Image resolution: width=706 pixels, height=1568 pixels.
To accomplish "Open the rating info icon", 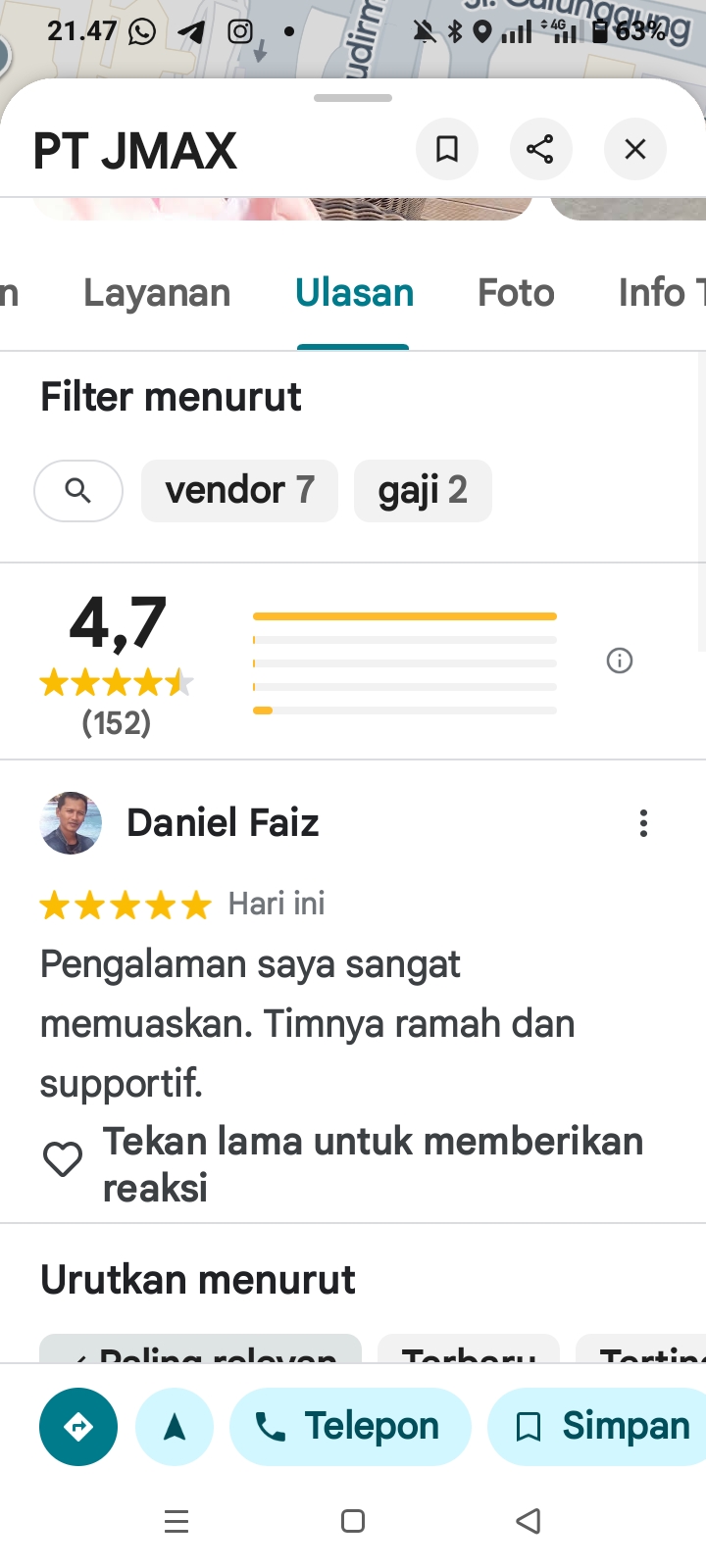I will point(620,661).
